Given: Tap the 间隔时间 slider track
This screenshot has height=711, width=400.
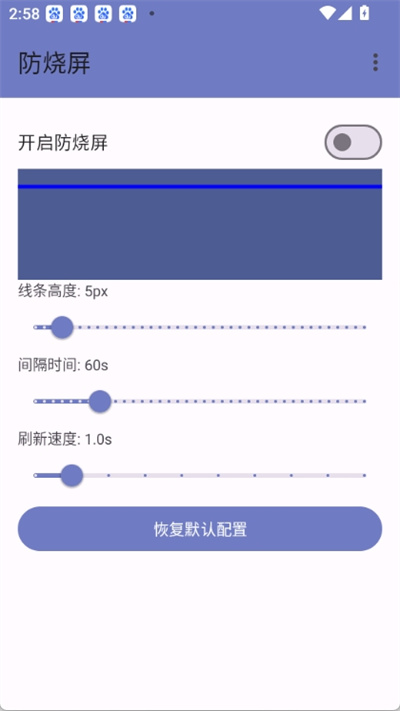Looking at the screenshot, I should tap(200, 401).
